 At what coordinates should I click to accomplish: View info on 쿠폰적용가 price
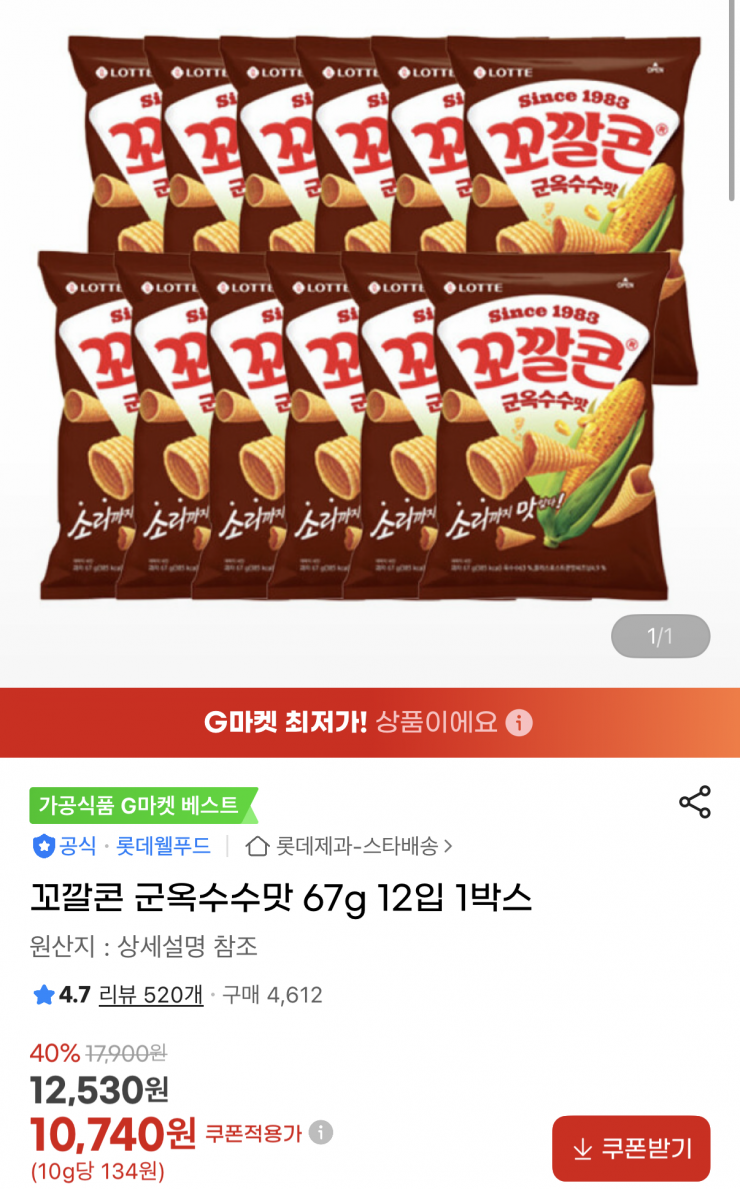[320, 1133]
